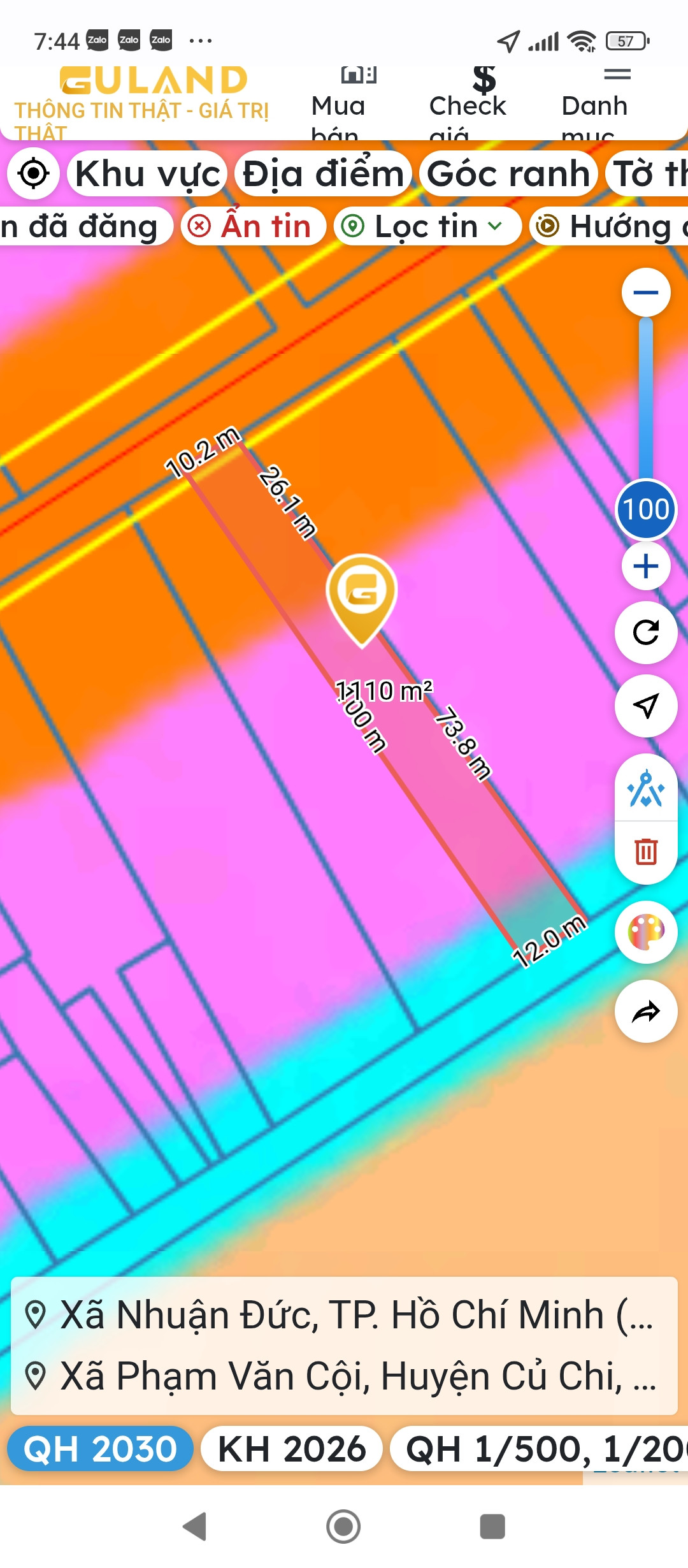The height and width of the screenshot is (1568, 688).
Task: Zoom out with the minus button
Action: (646, 293)
